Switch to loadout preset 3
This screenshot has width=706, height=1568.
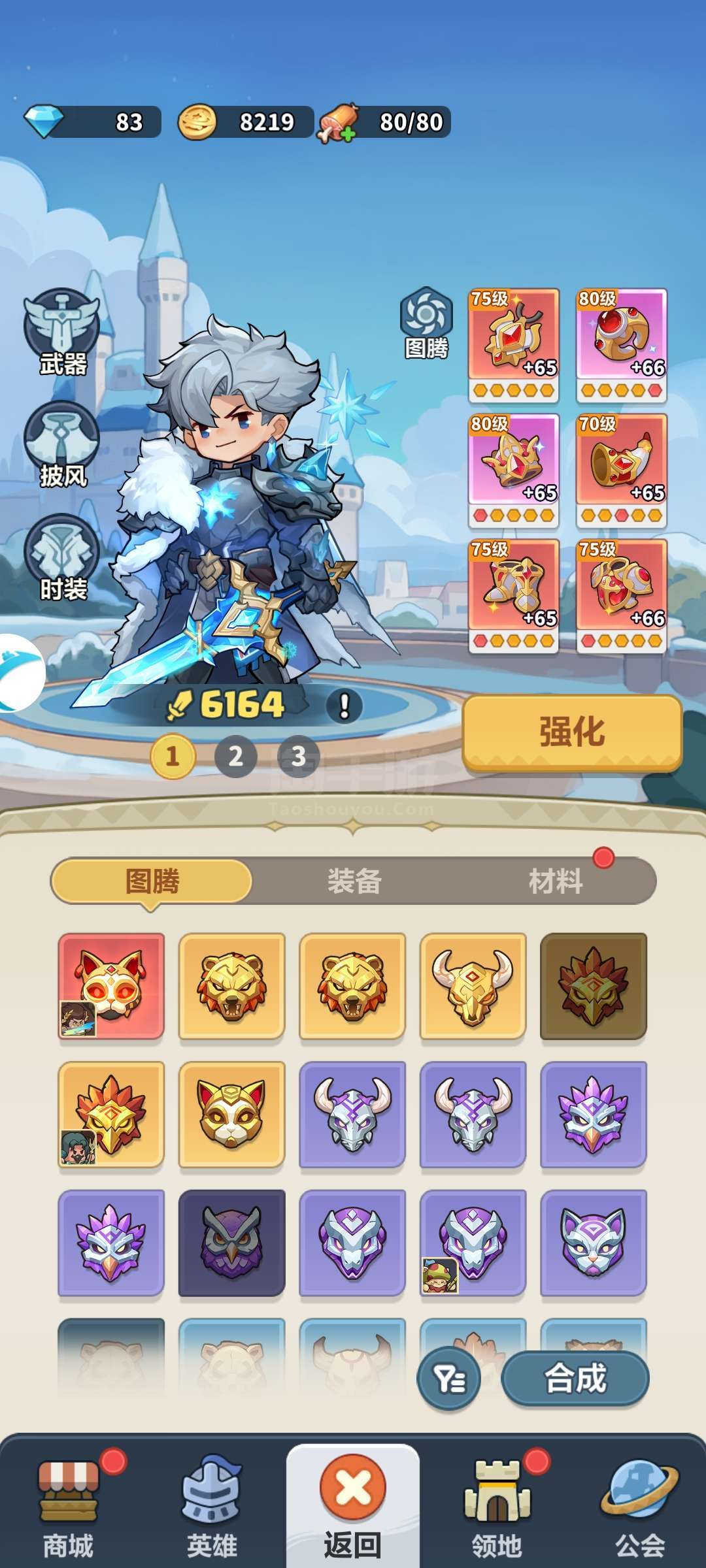(x=298, y=757)
